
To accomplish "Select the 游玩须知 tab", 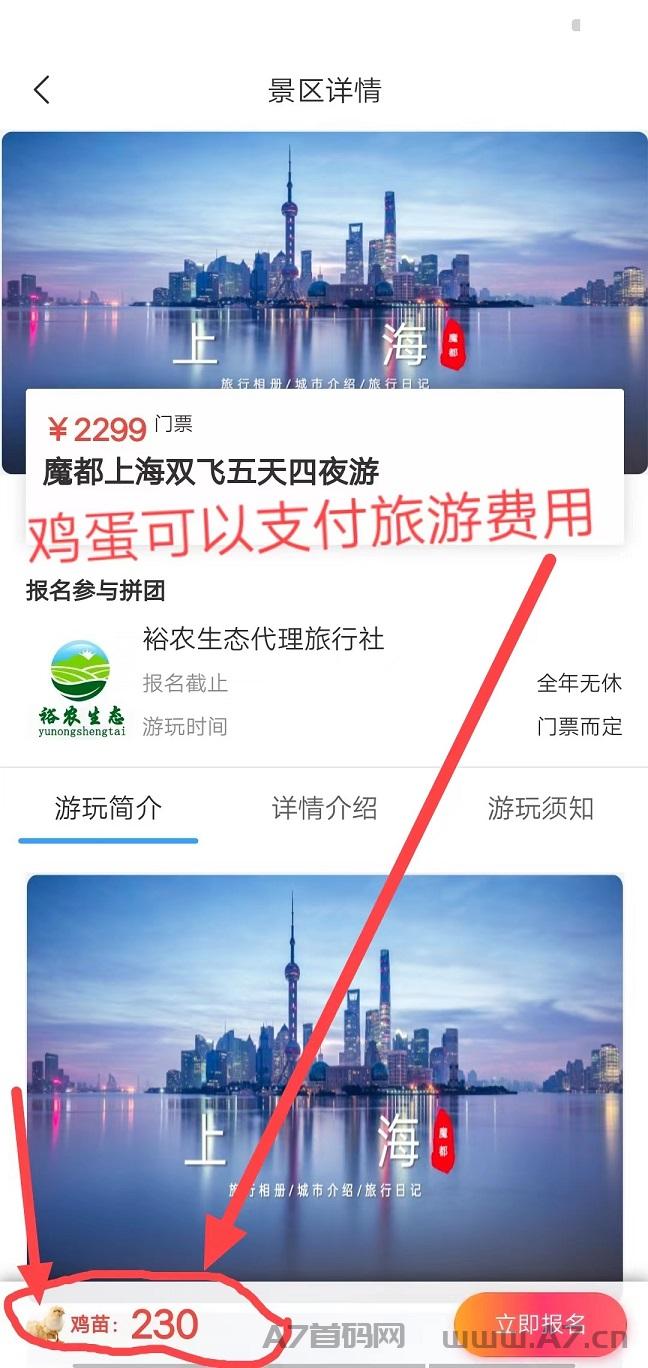I will tap(540, 808).
